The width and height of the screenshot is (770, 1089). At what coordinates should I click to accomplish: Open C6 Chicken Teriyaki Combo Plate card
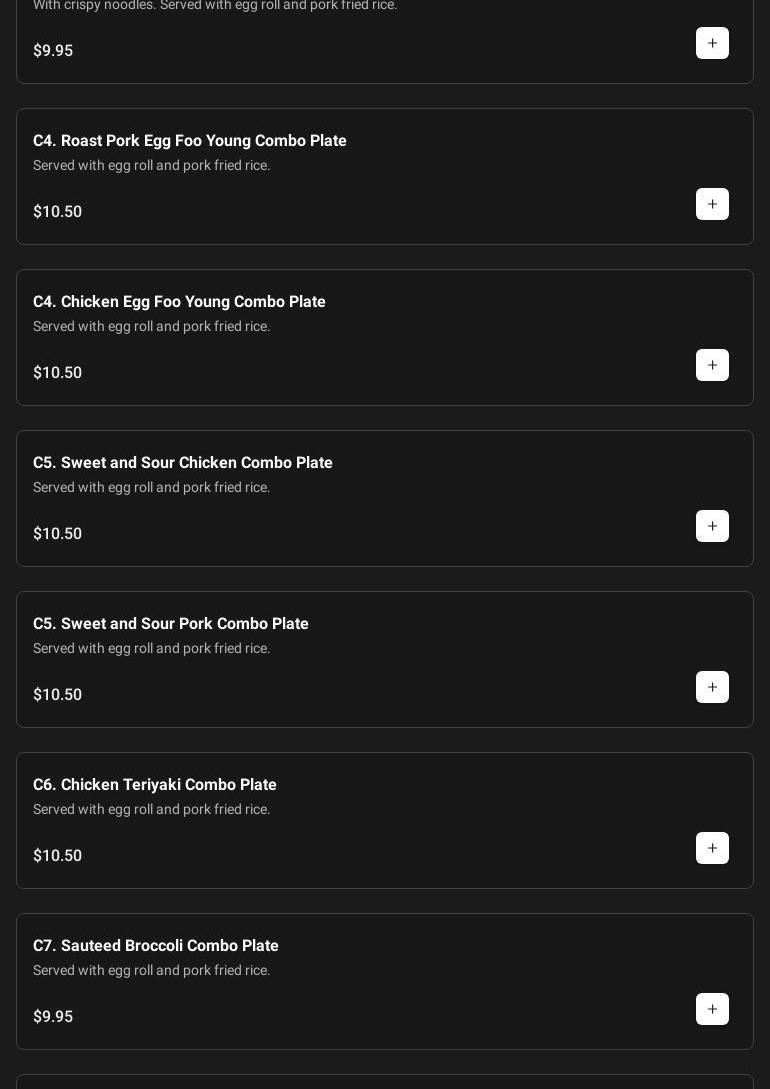pos(155,785)
